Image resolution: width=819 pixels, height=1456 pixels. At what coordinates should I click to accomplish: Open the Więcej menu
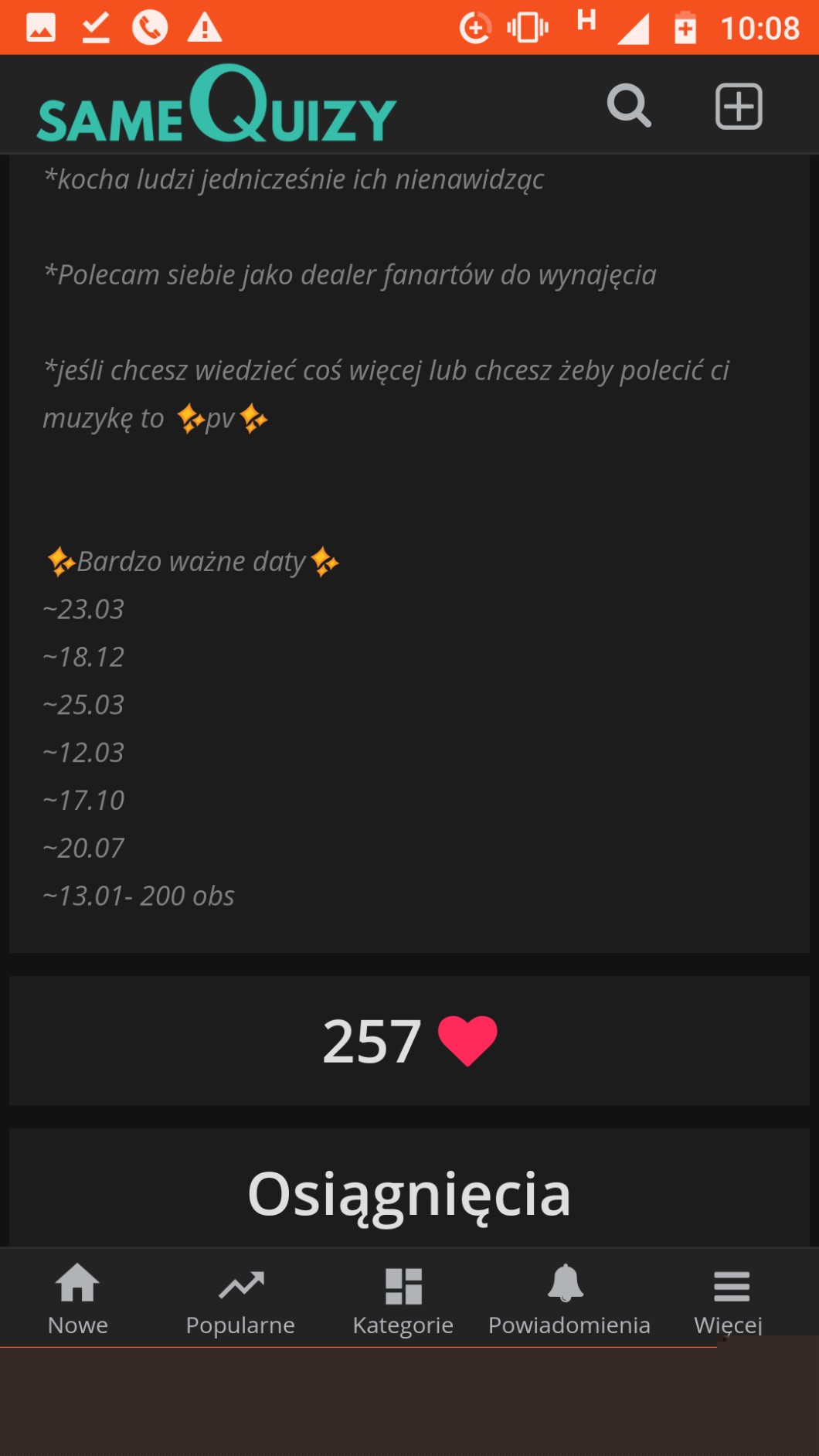[729, 1299]
